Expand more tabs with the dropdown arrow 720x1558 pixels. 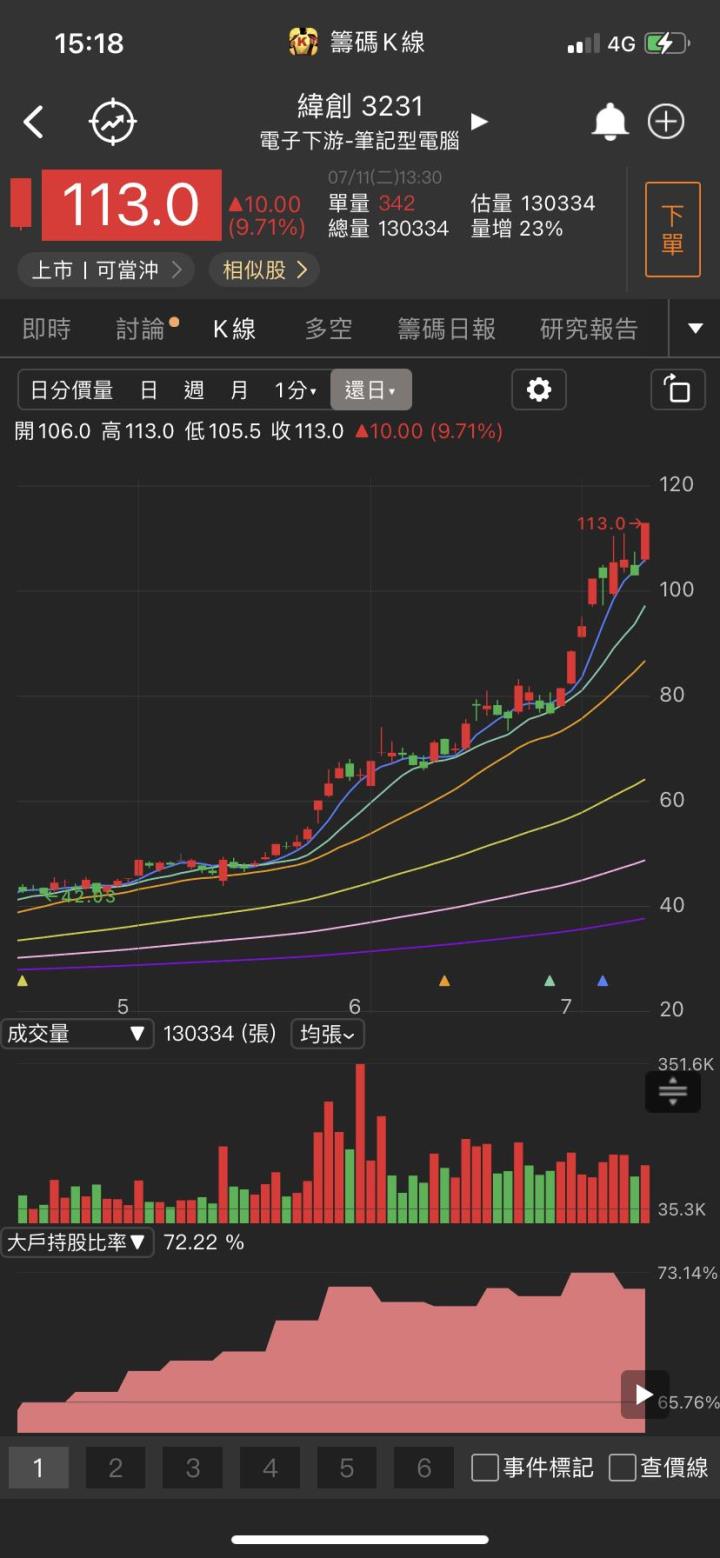click(696, 329)
